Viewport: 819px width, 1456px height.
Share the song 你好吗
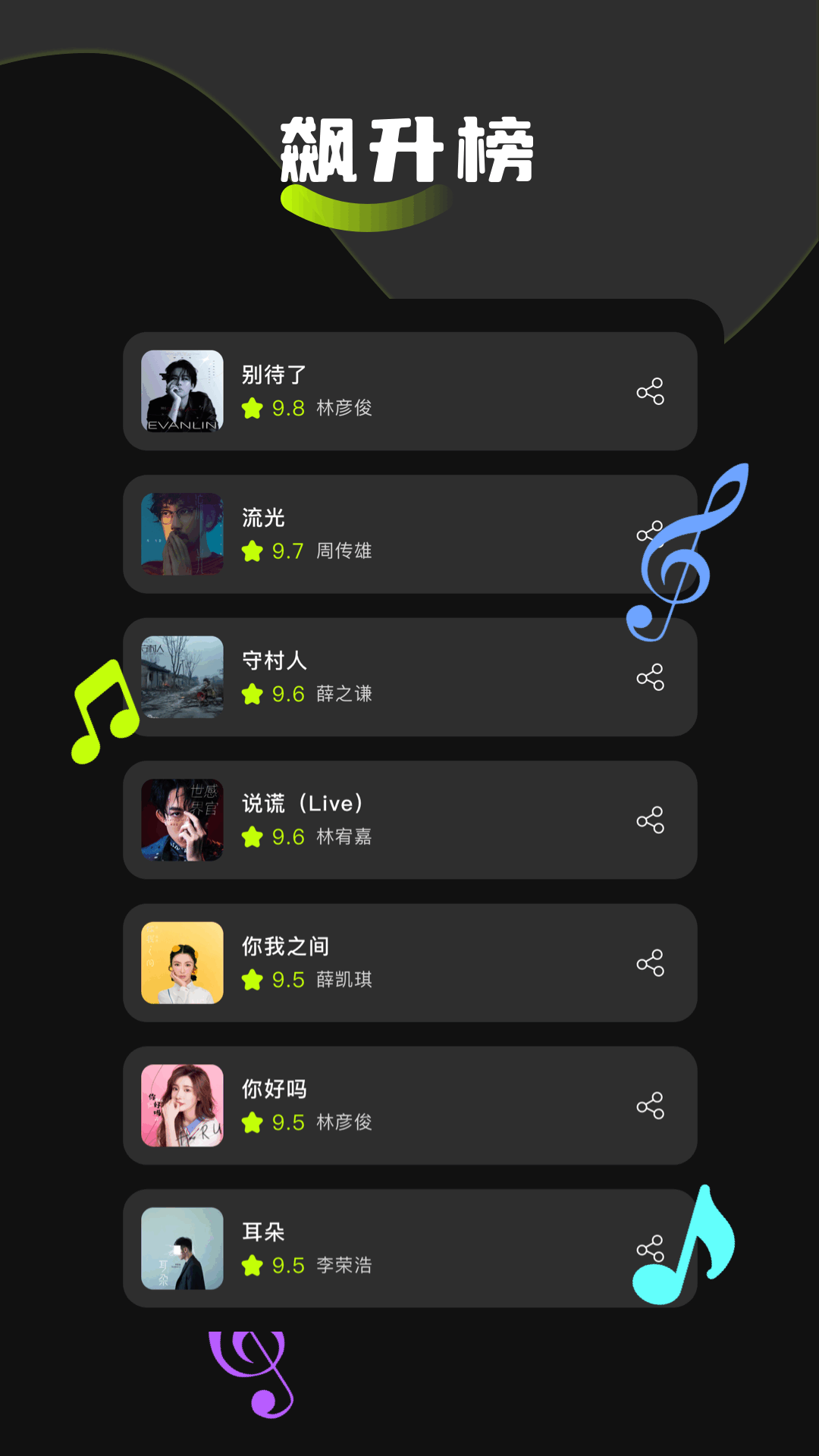click(650, 1106)
